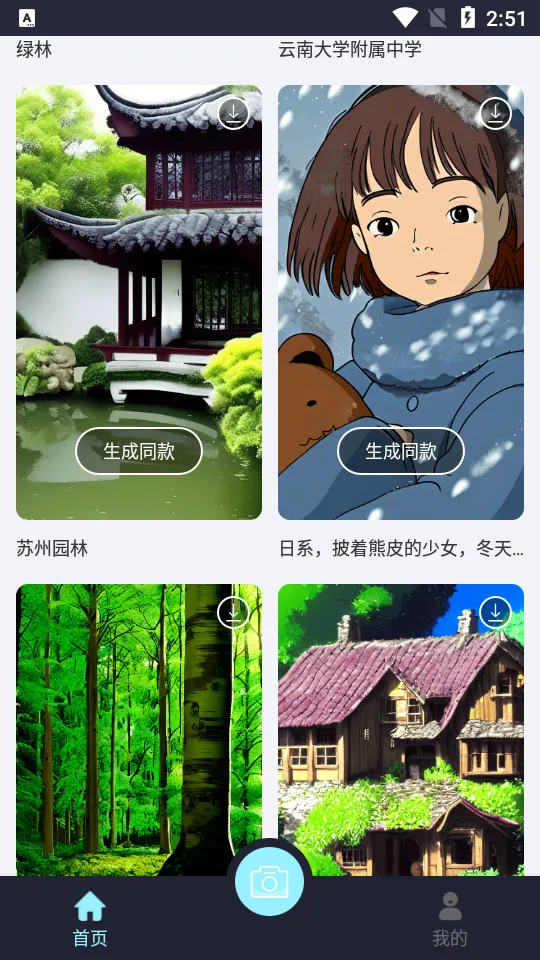
Task: Tap 生成同款 on the 苏州园林 card
Action: tap(139, 451)
